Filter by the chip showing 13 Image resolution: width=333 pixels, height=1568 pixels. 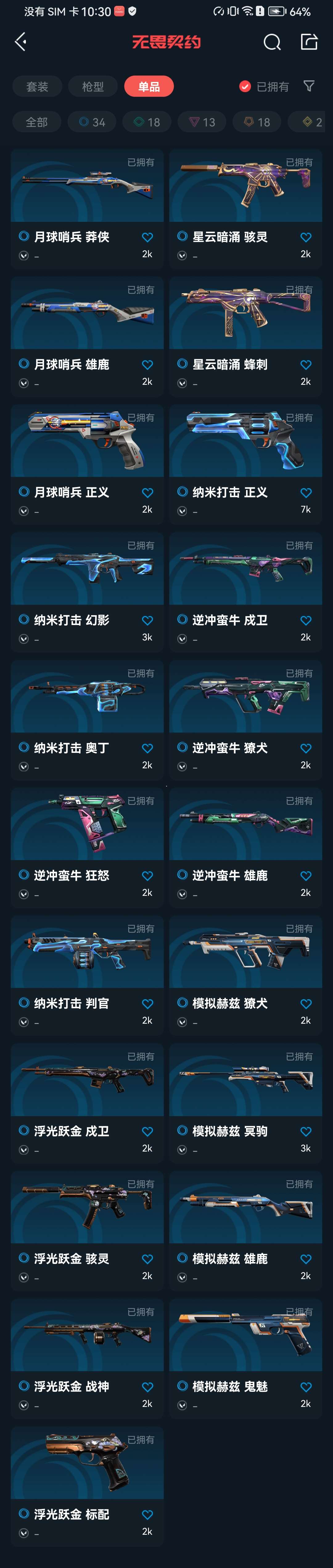(202, 122)
